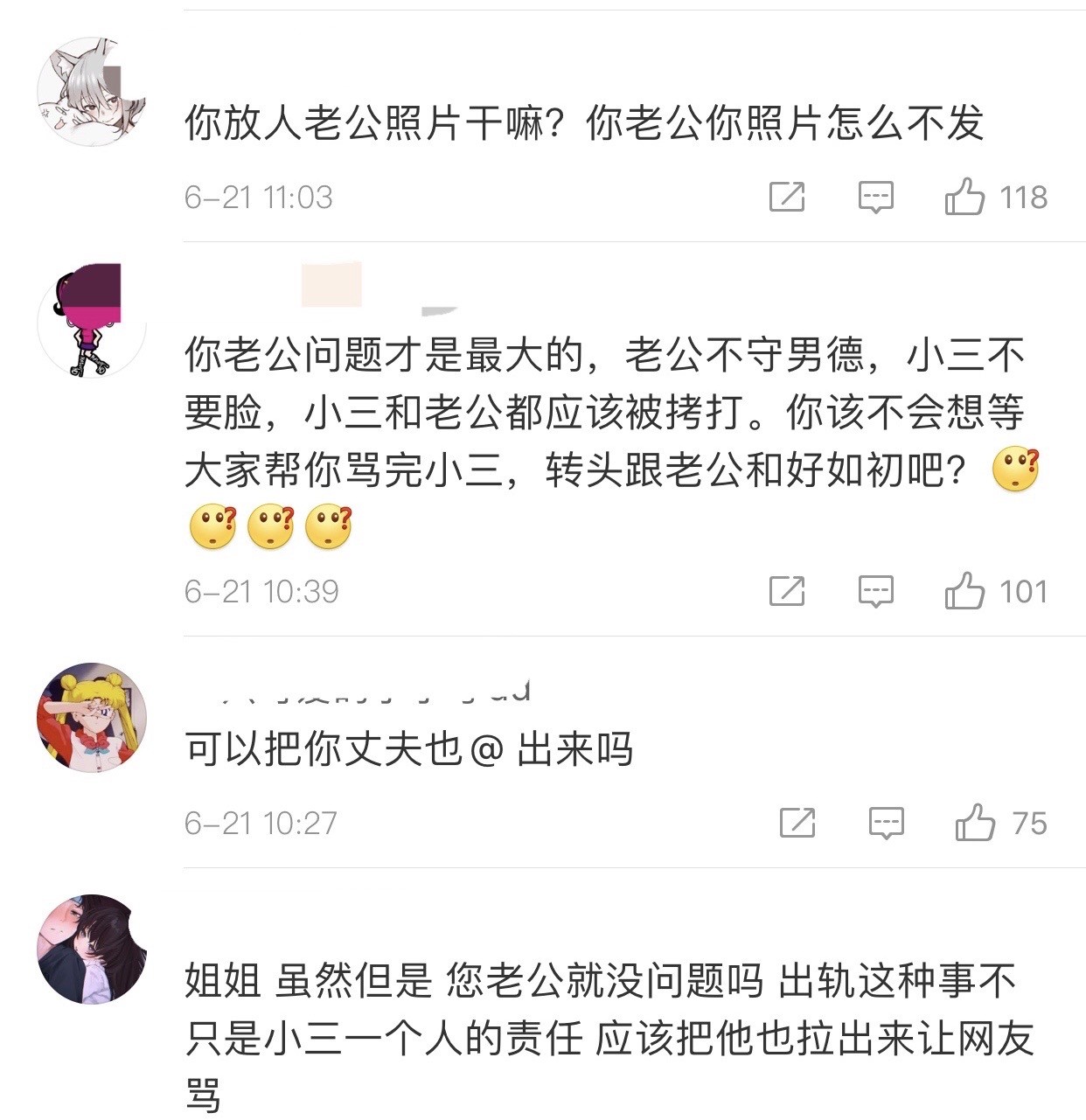
Task: Like the comment with 118 likes
Action: click(x=965, y=197)
